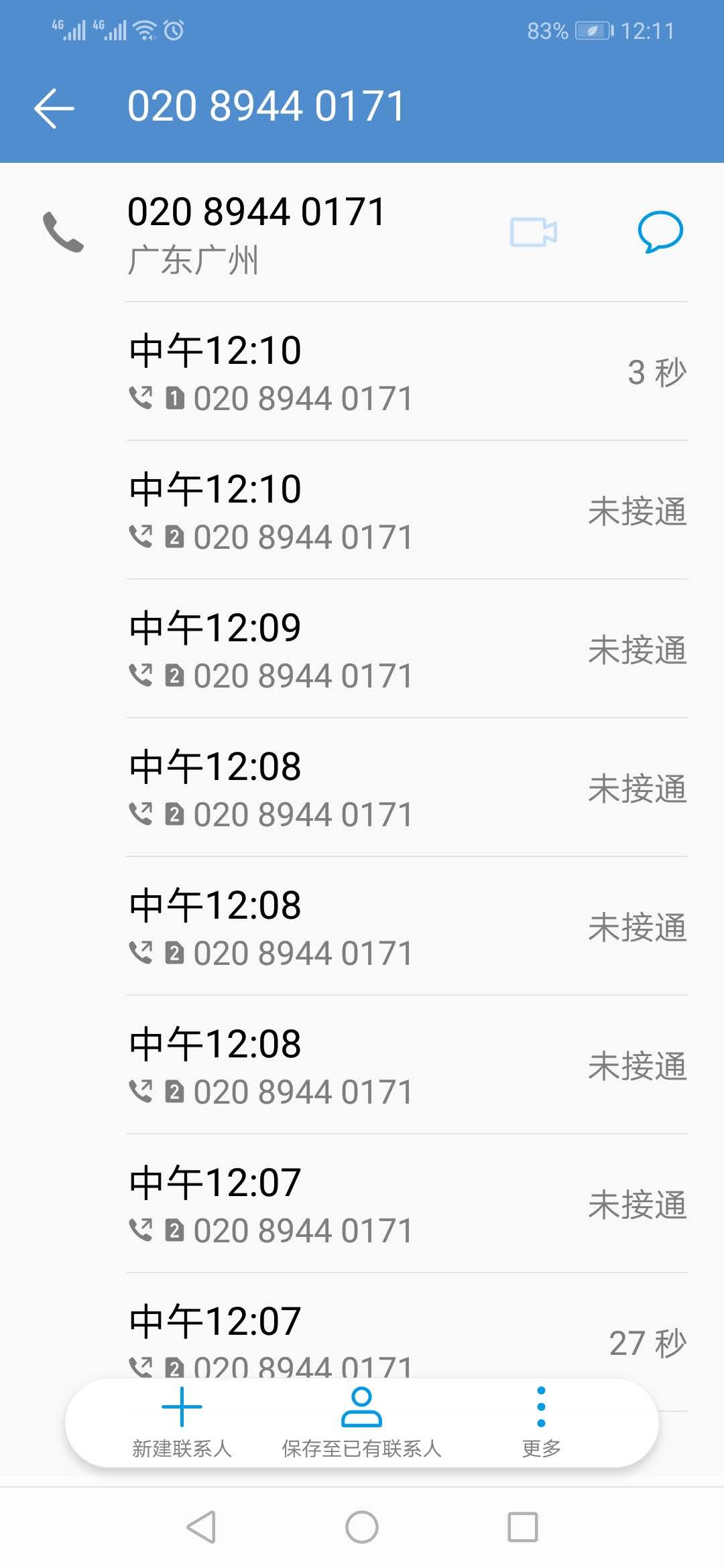The width and height of the screenshot is (724, 1568).
Task: Start a video call with this number
Action: pyautogui.click(x=534, y=233)
